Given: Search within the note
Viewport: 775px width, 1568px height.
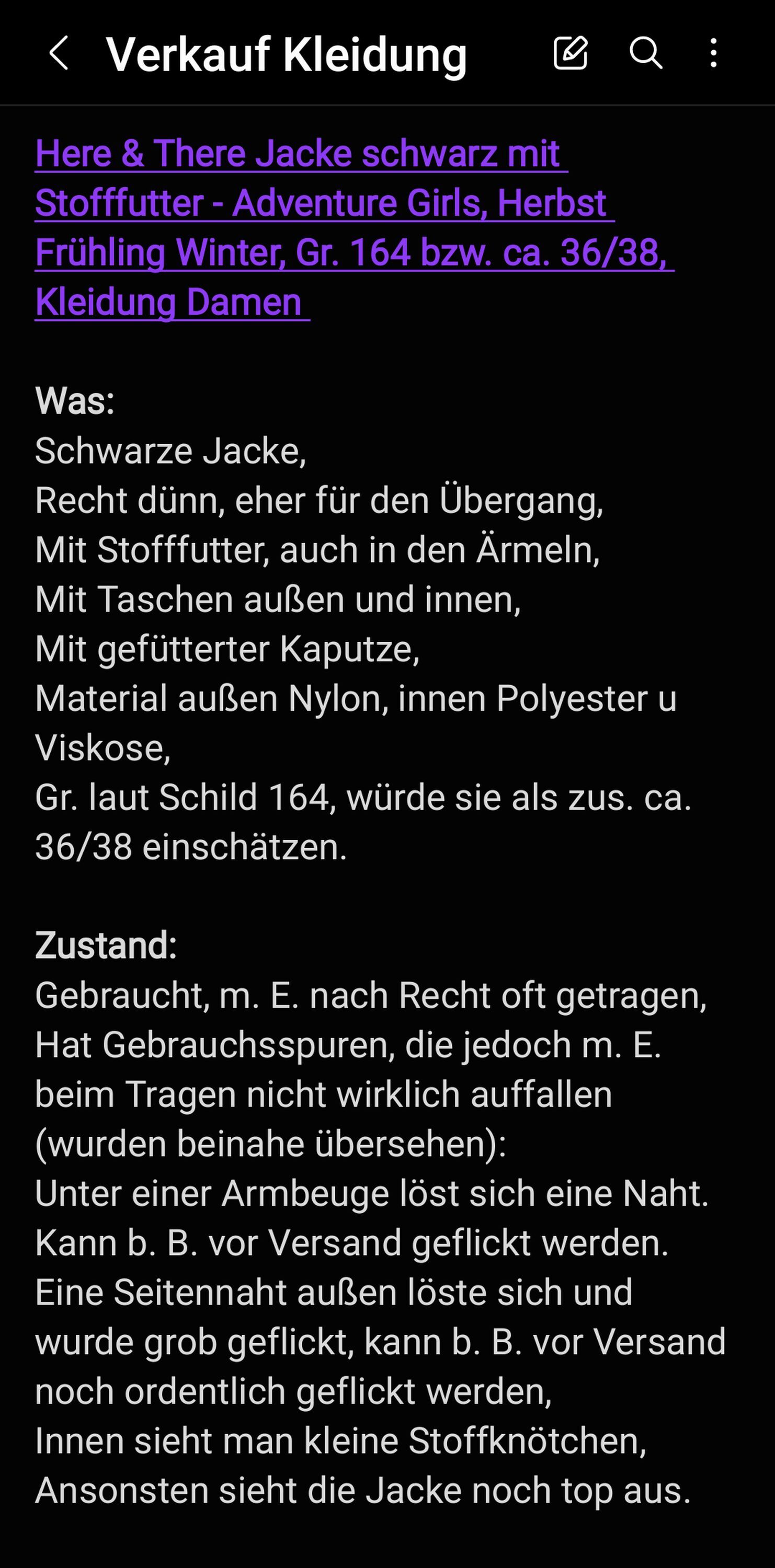Looking at the screenshot, I should 645,53.
